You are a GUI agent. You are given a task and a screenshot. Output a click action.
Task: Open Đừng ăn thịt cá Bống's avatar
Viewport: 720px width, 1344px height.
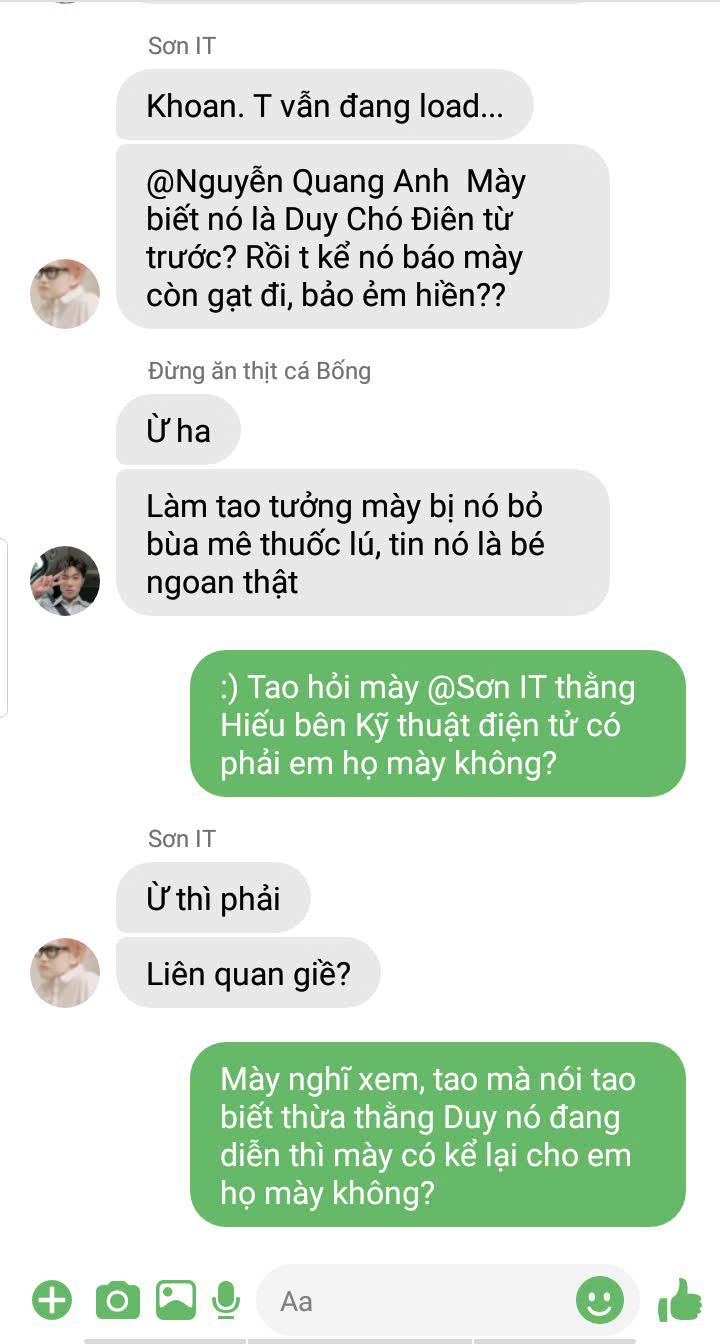coord(65,580)
